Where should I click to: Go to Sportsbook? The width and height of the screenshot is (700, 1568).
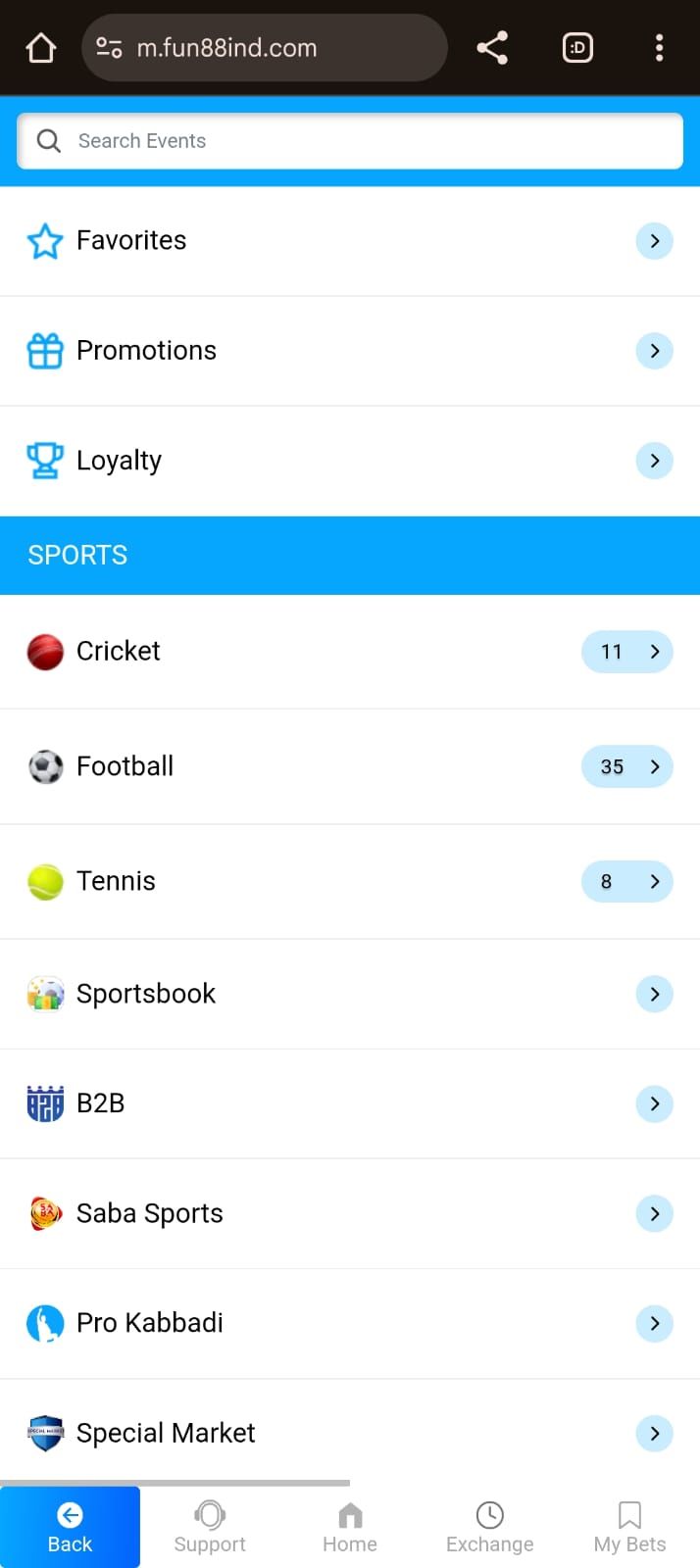click(349, 994)
